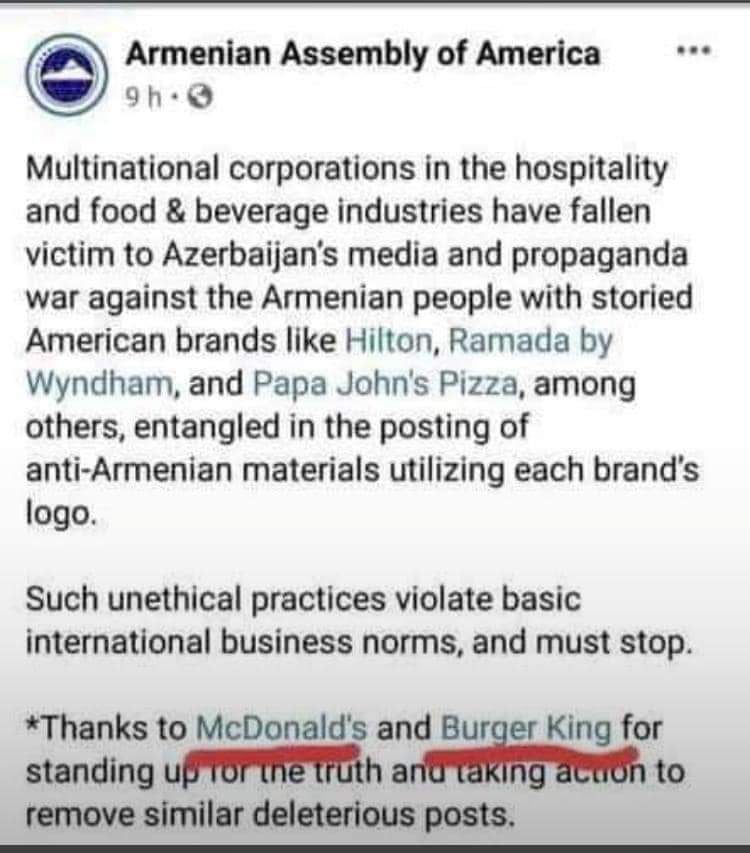Open the post's three-dot overflow menu
Image resolution: width=750 pixels, height=853 pixels.
pyautogui.click(x=693, y=53)
